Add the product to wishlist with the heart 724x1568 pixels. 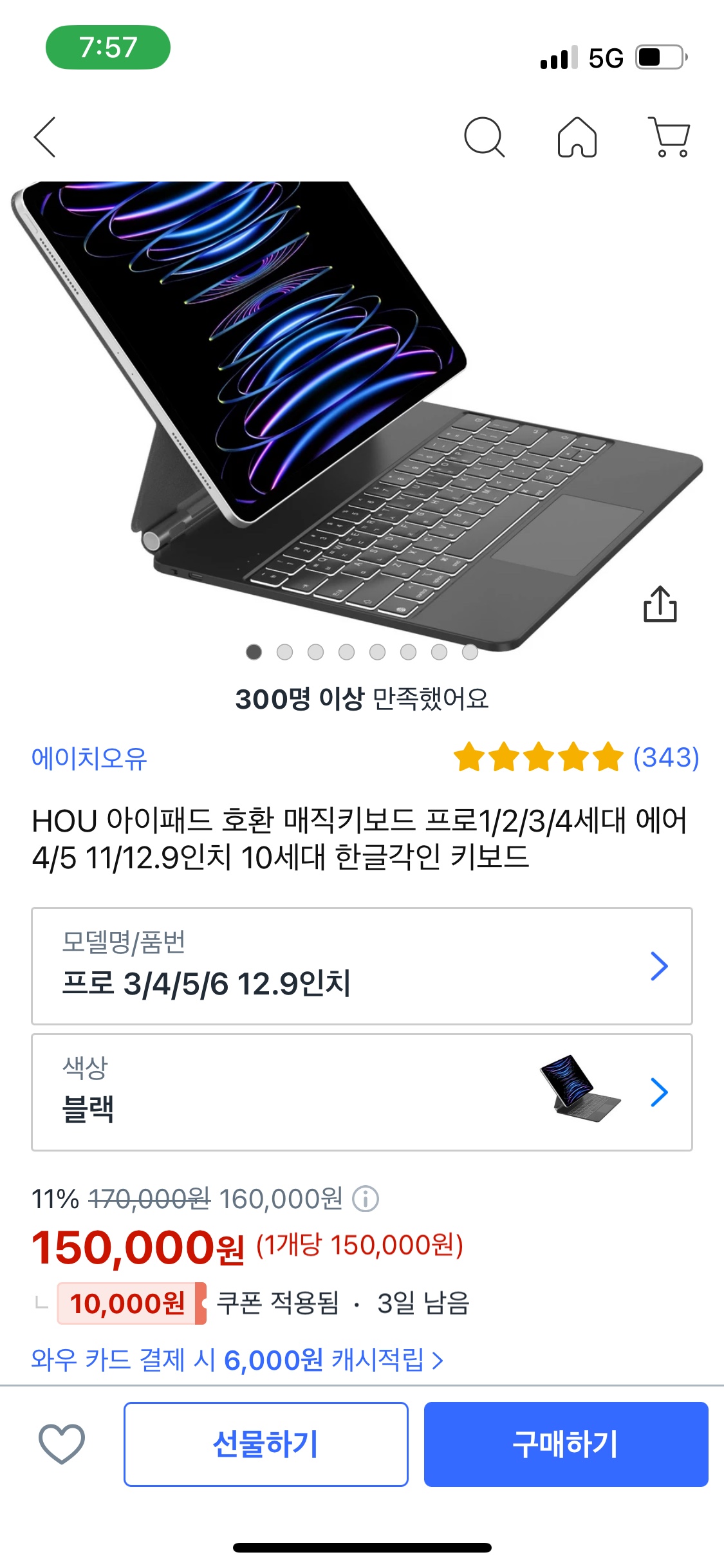62,1444
